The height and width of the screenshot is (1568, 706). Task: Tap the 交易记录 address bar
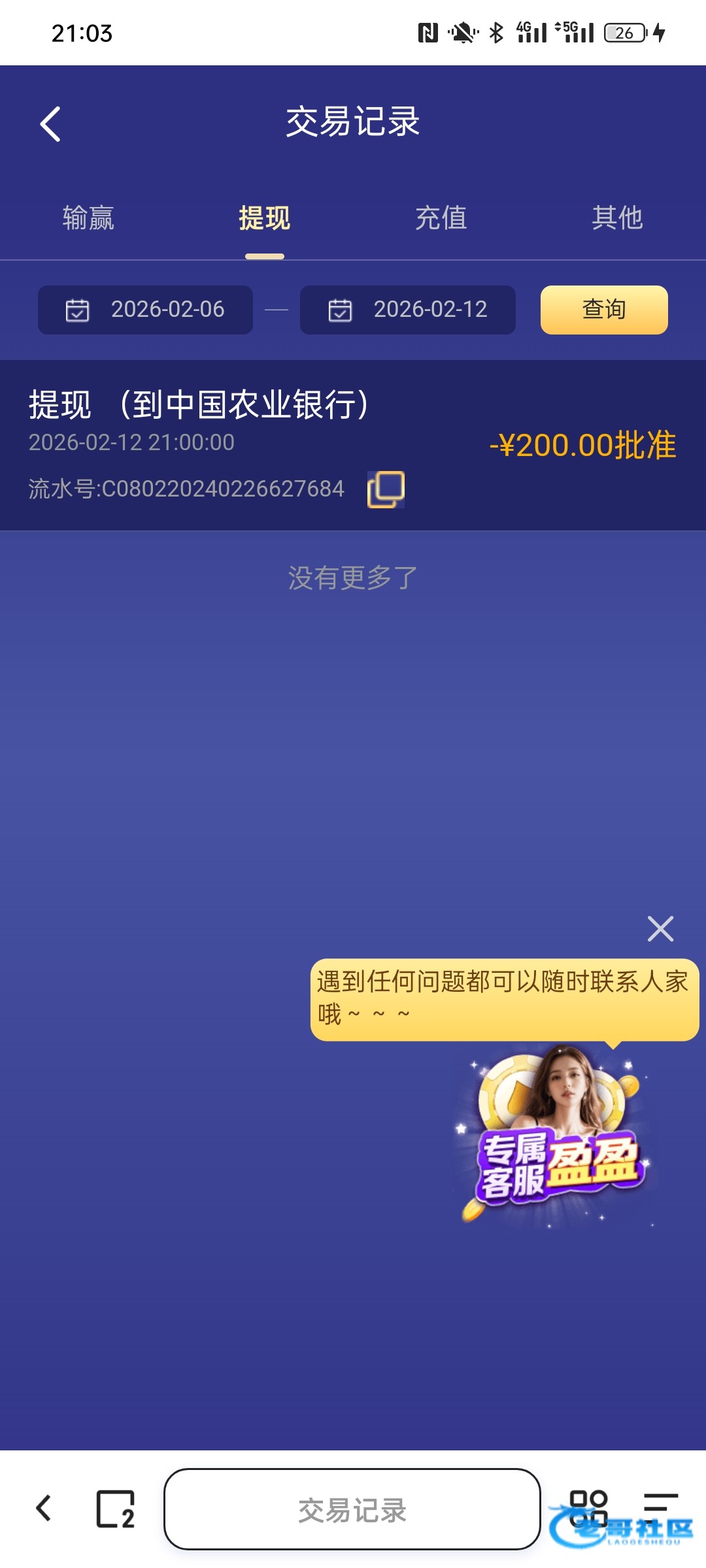(352, 1509)
